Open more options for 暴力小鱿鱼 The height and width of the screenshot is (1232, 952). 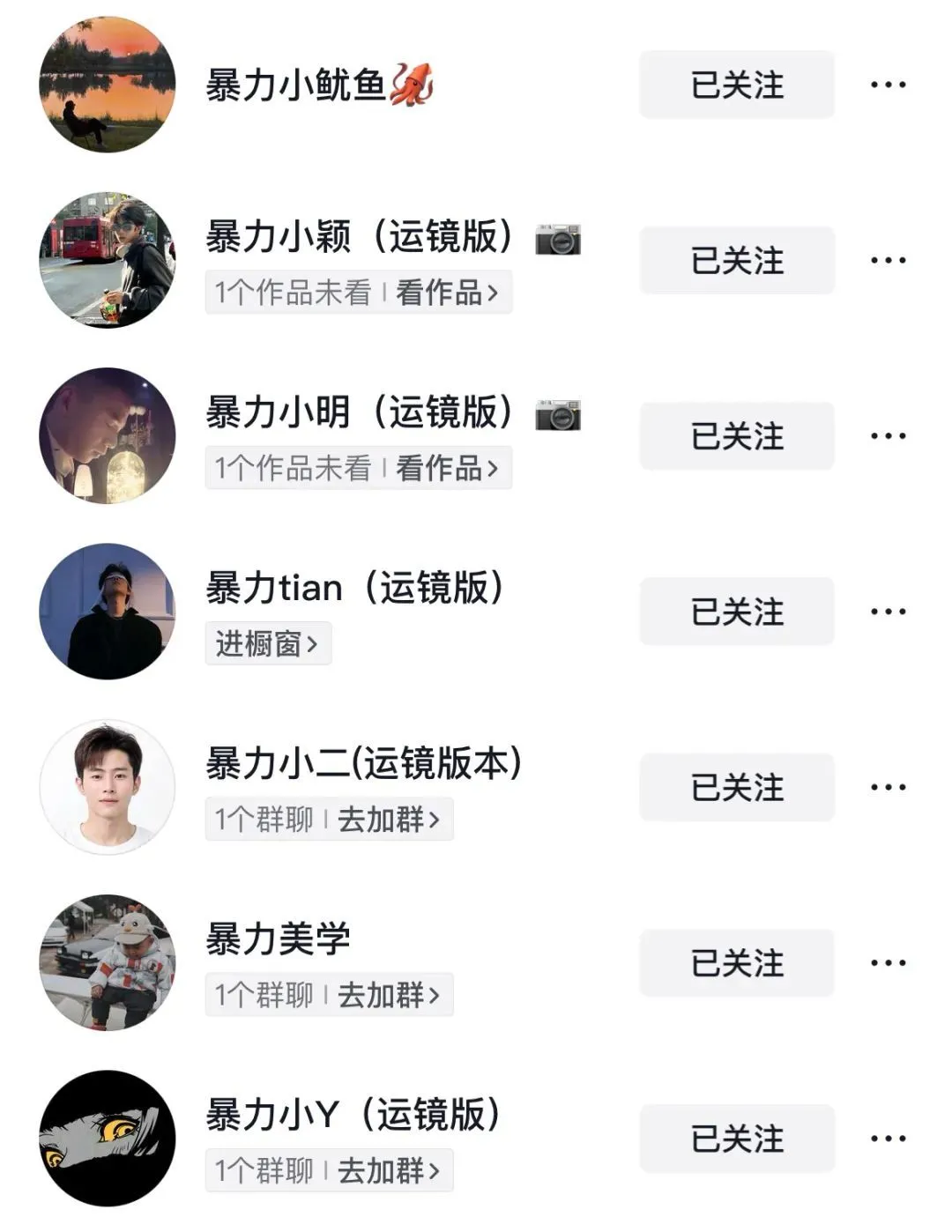888,85
